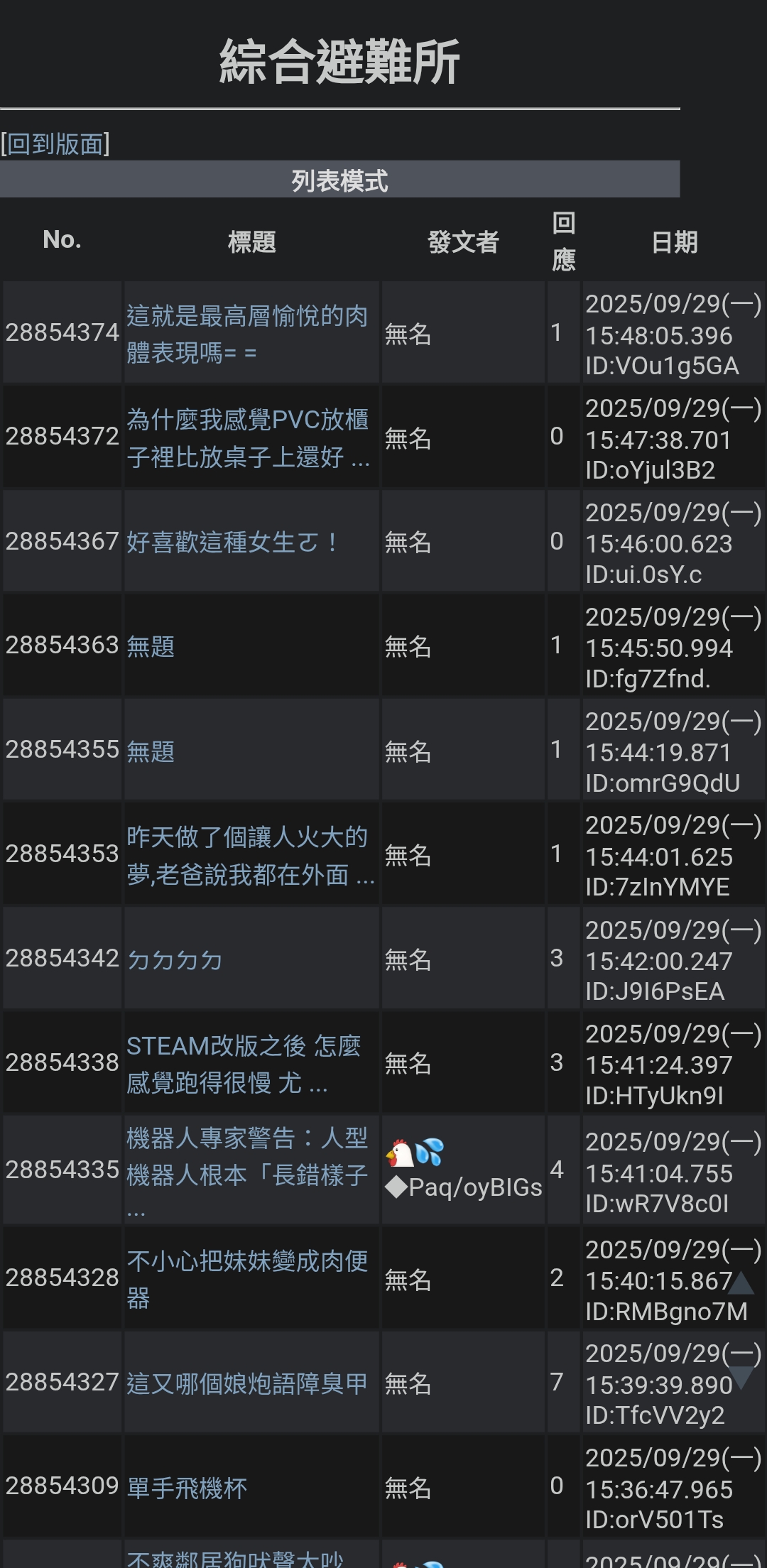Open thread 好喜歡這種女生ㄛ！
Image resolution: width=767 pixels, height=1568 pixels.
click(x=232, y=543)
